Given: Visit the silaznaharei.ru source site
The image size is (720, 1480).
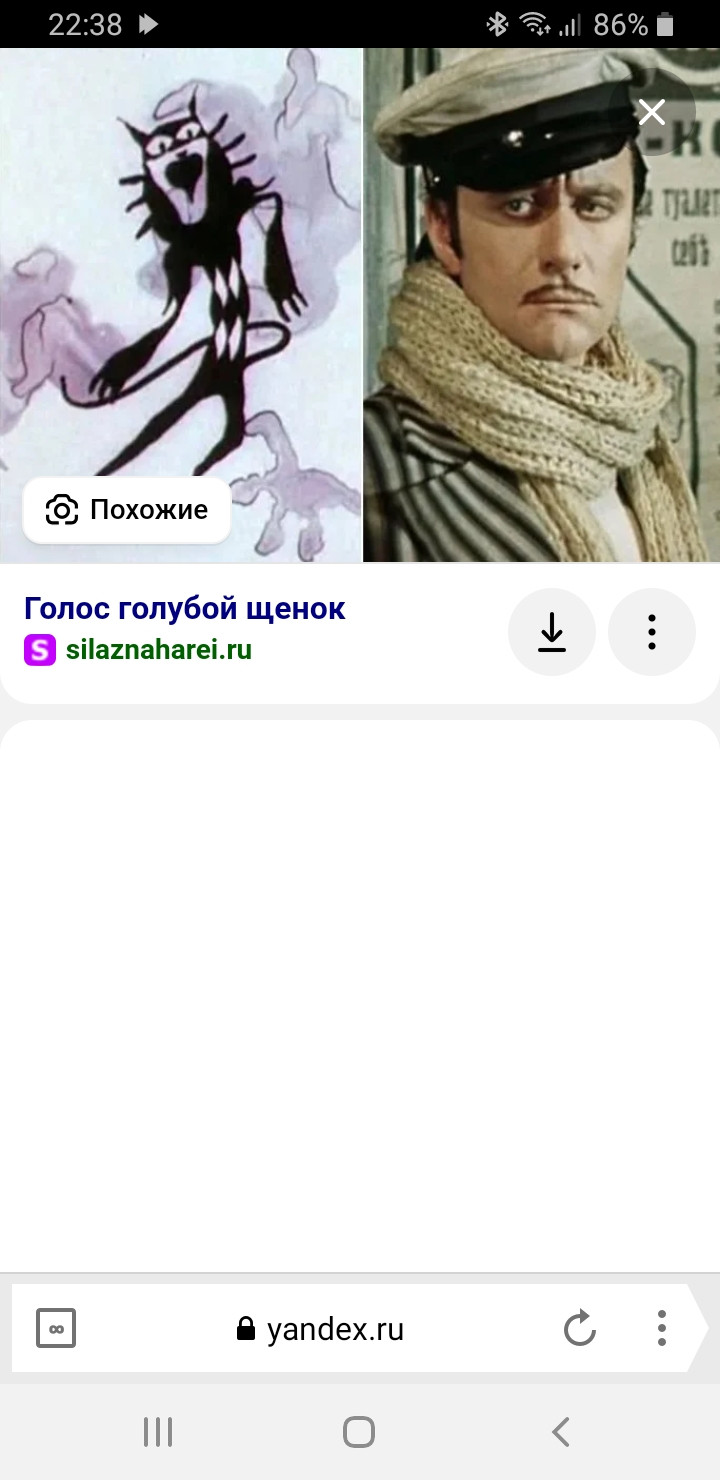Looking at the screenshot, I should point(159,650).
